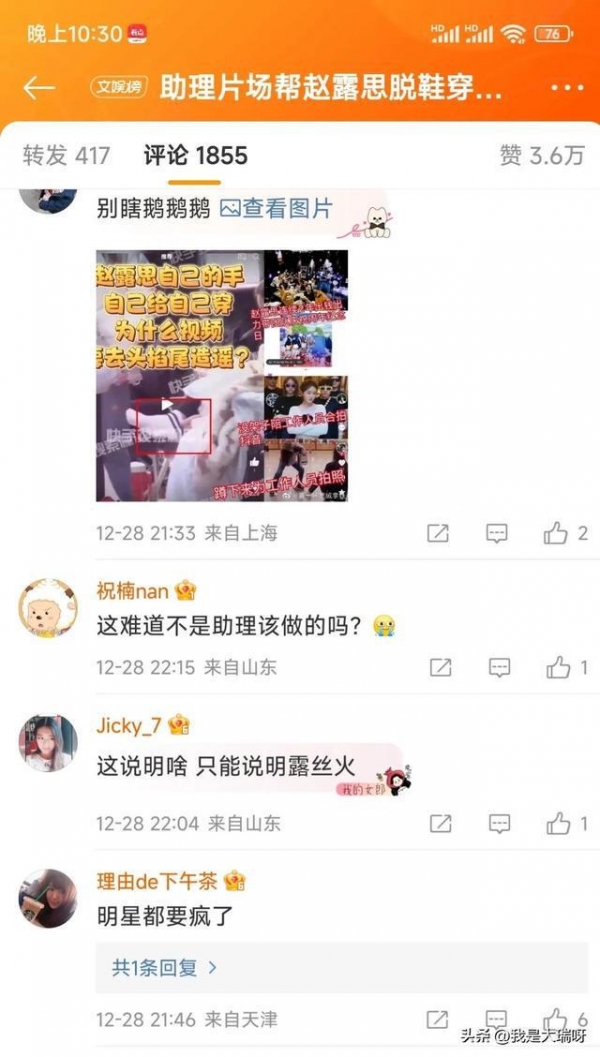Like 祝楠nan's comment
The width and height of the screenshot is (600, 1057).
click(x=558, y=667)
